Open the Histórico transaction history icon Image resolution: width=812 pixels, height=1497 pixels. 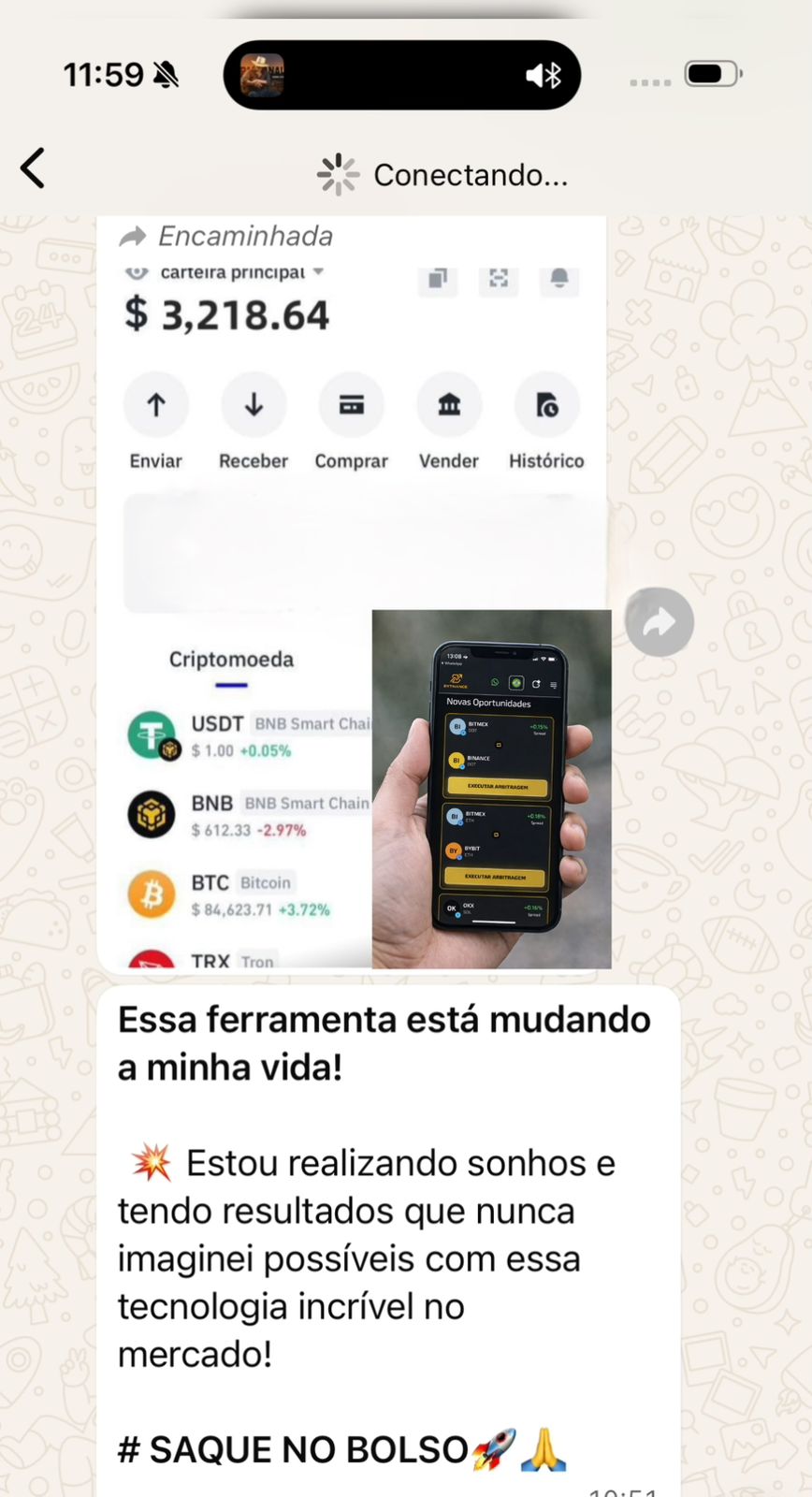(x=546, y=404)
